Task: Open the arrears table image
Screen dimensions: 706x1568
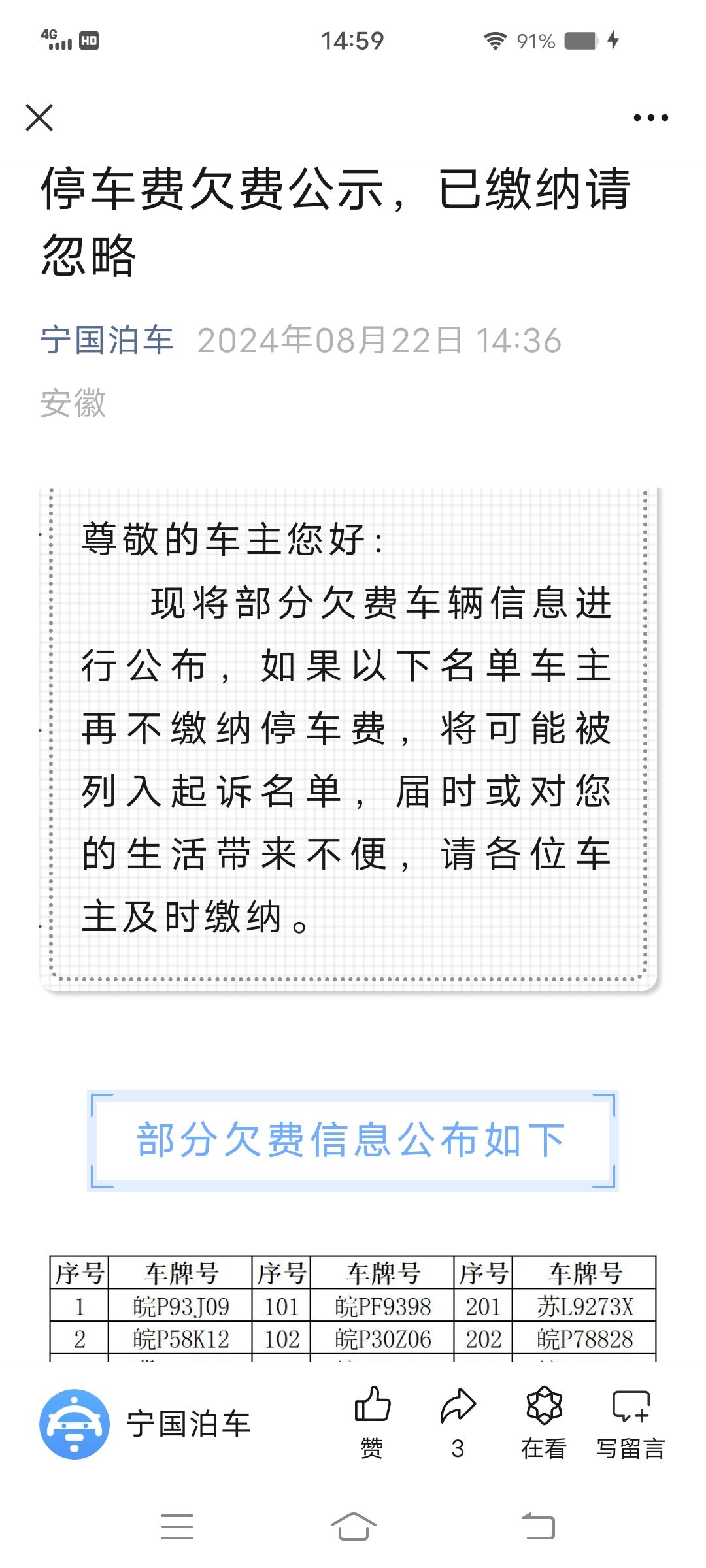Action: [353, 1308]
